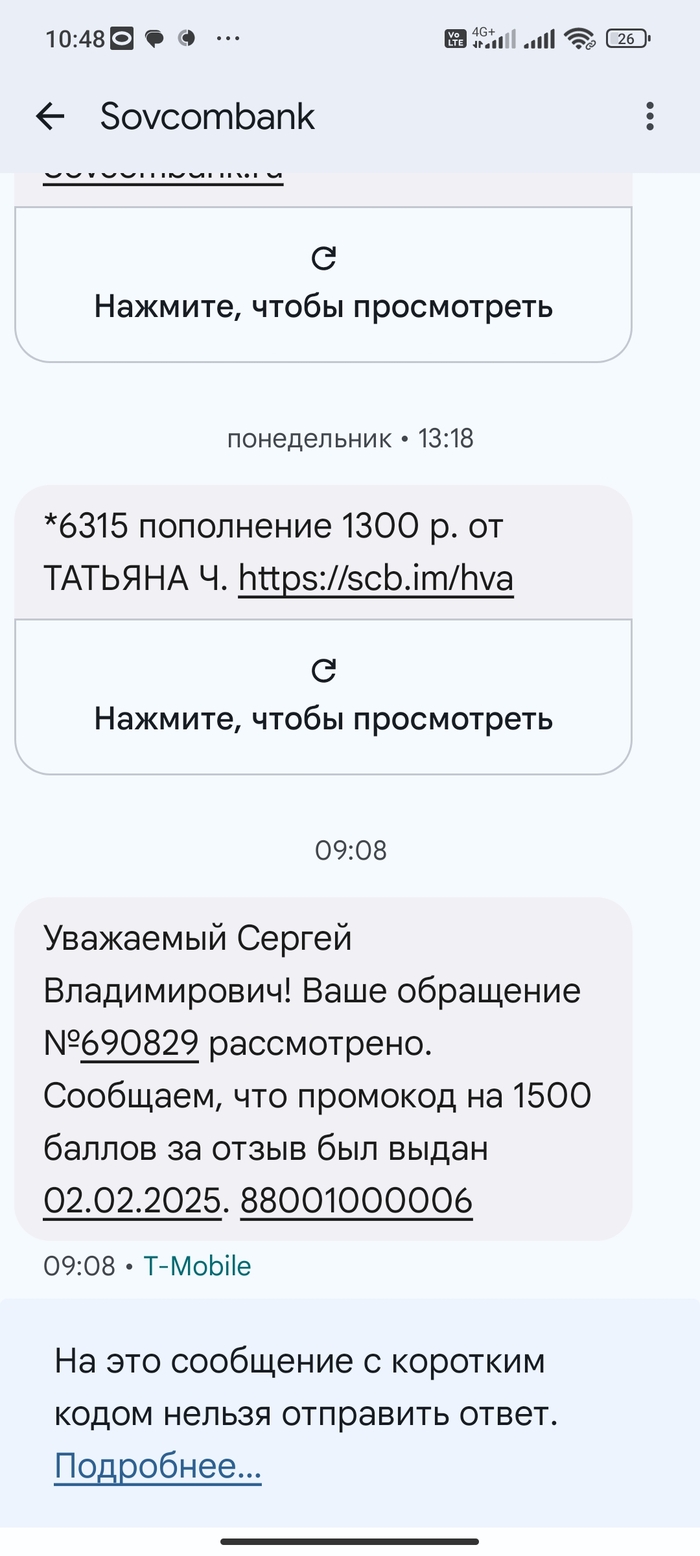Viewport: 700px width, 1556px height.
Task: Open the partly hidden sovcombank.ru link
Action: pos(163,176)
